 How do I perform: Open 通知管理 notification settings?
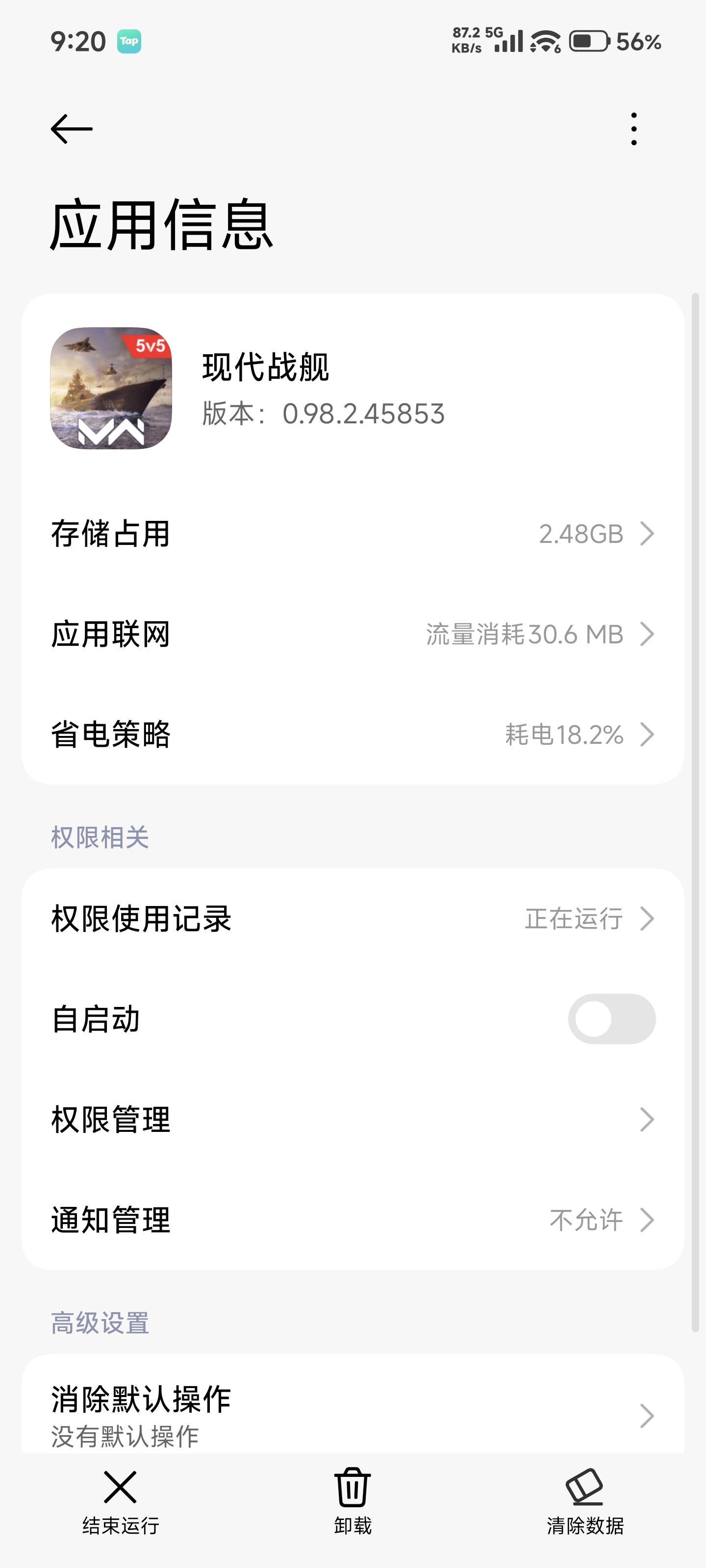click(353, 1220)
